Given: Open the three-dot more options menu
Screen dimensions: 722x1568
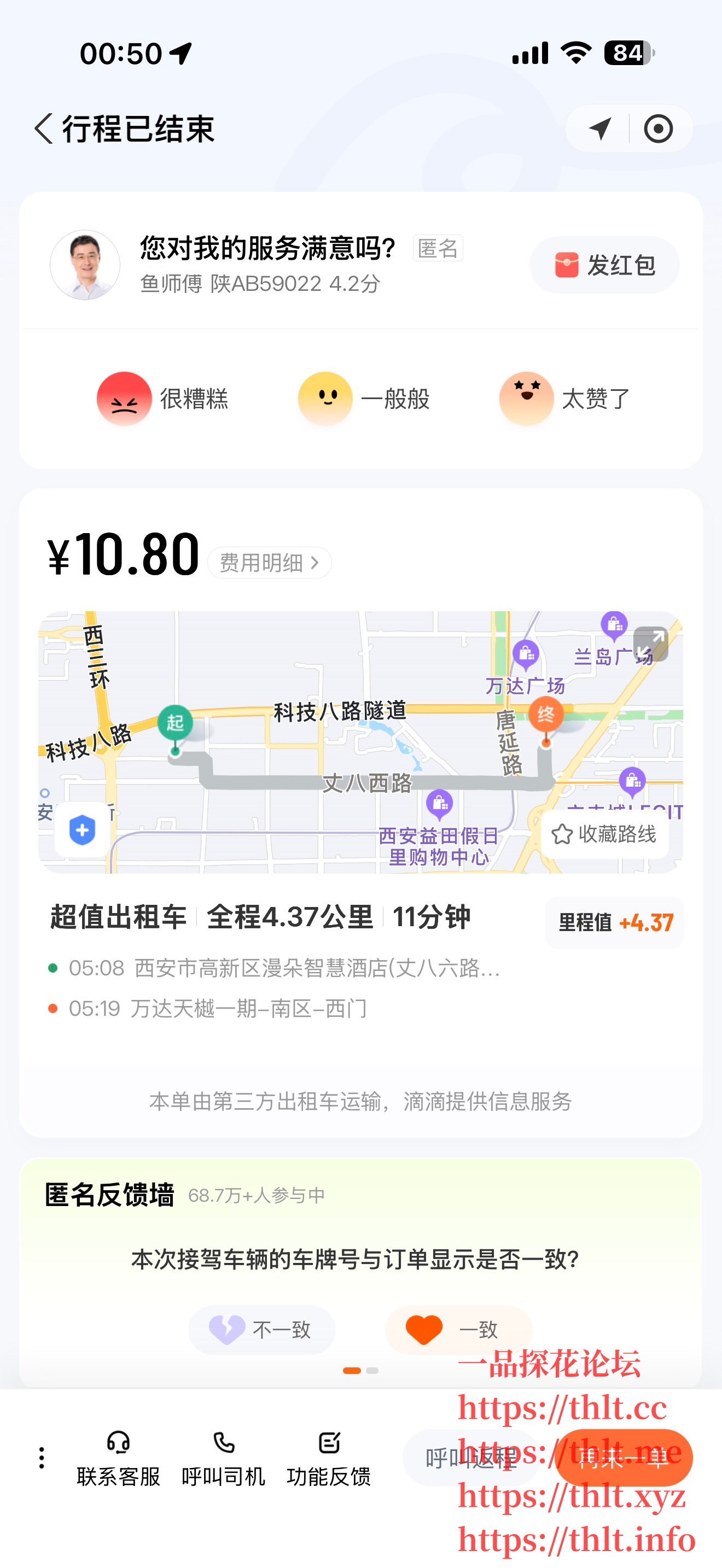Looking at the screenshot, I should [42, 1458].
